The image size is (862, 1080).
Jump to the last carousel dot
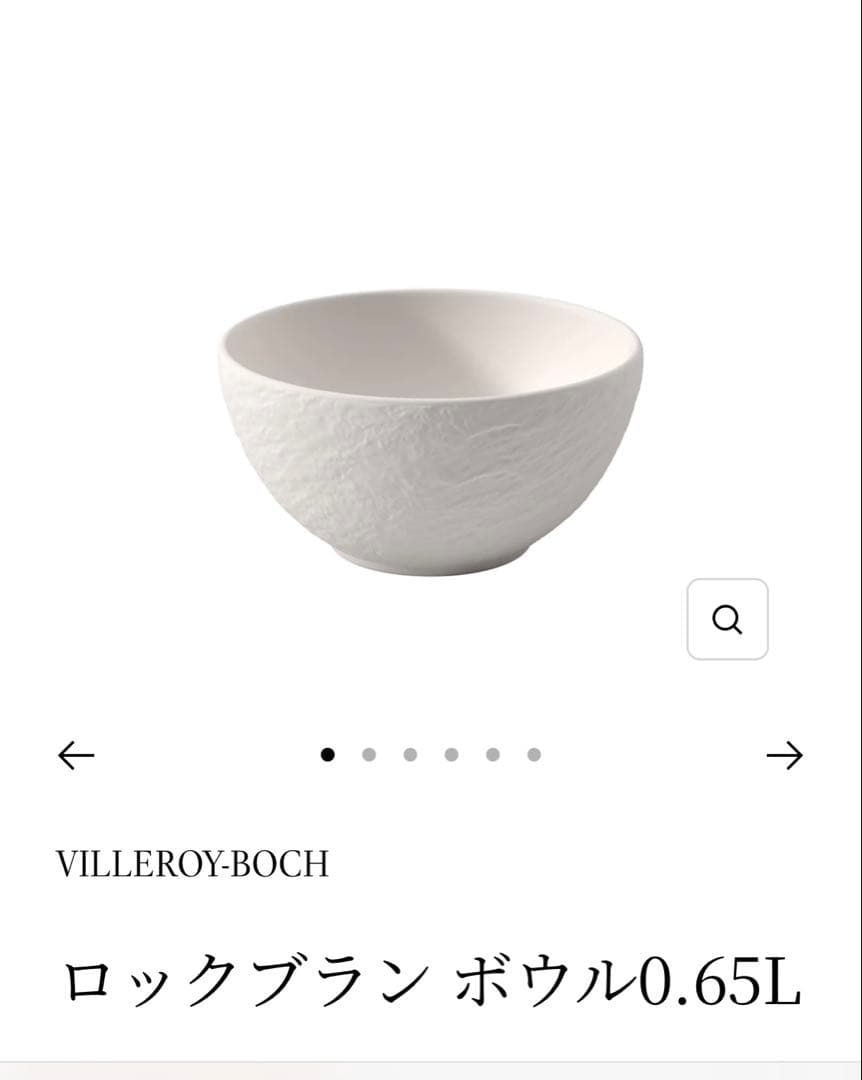click(534, 755)
